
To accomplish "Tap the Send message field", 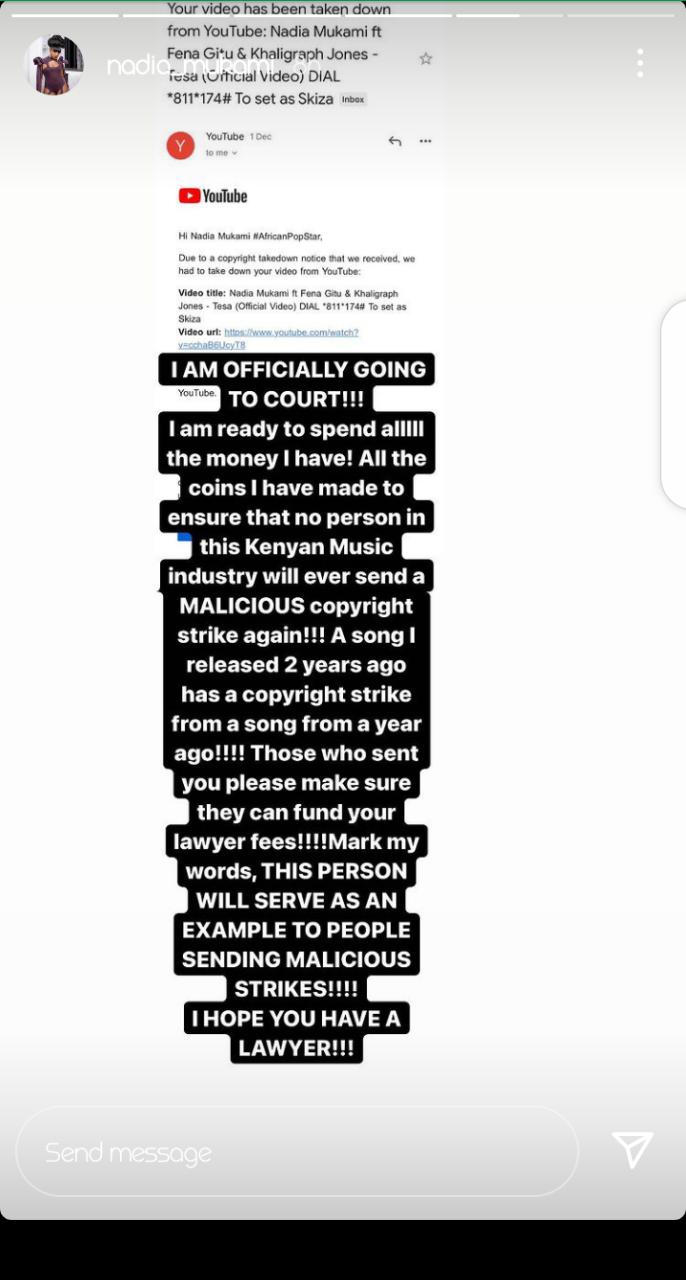I will (297, 1152).
